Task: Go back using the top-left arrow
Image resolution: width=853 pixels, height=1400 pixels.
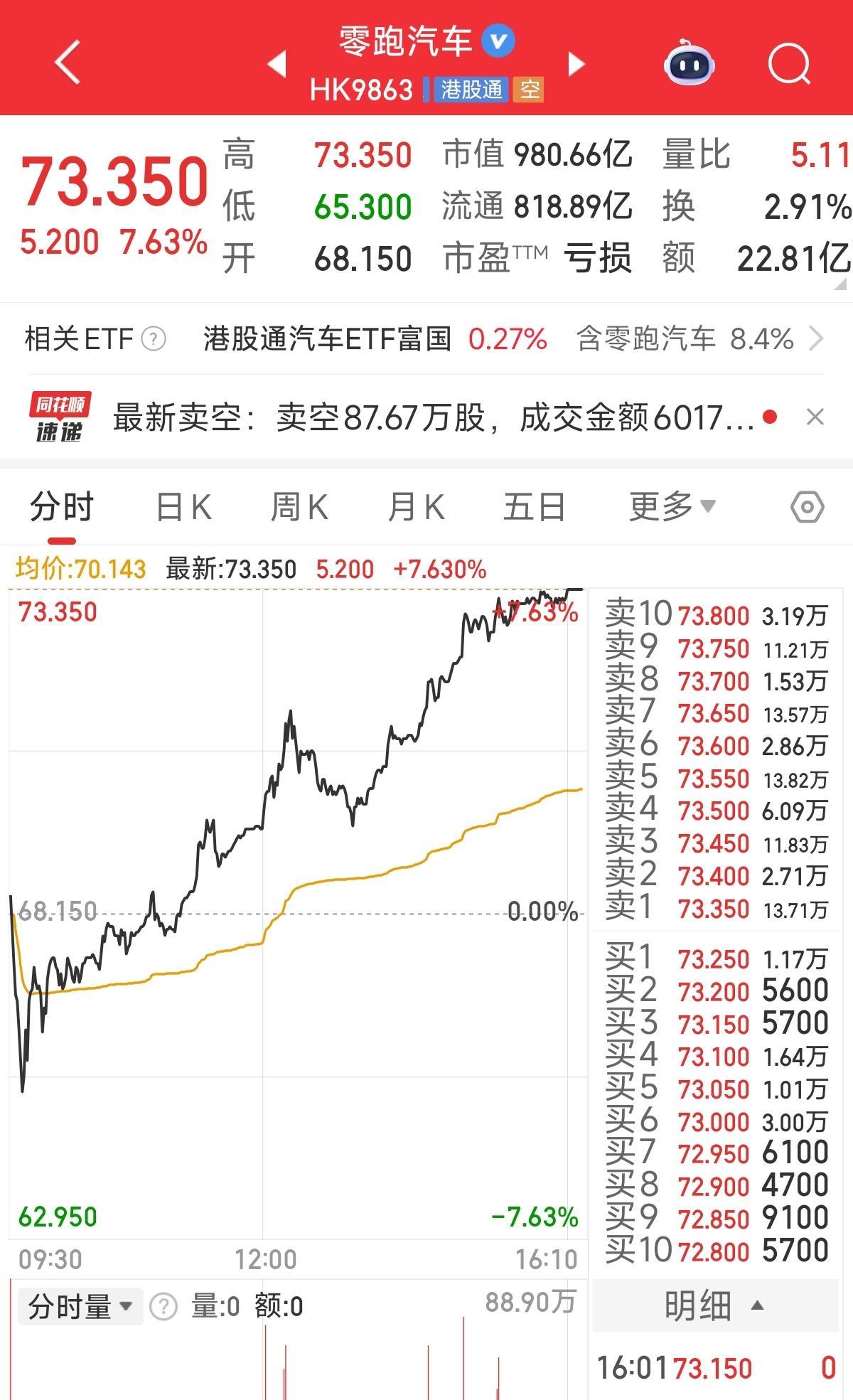Action: [x=68, y=63]
